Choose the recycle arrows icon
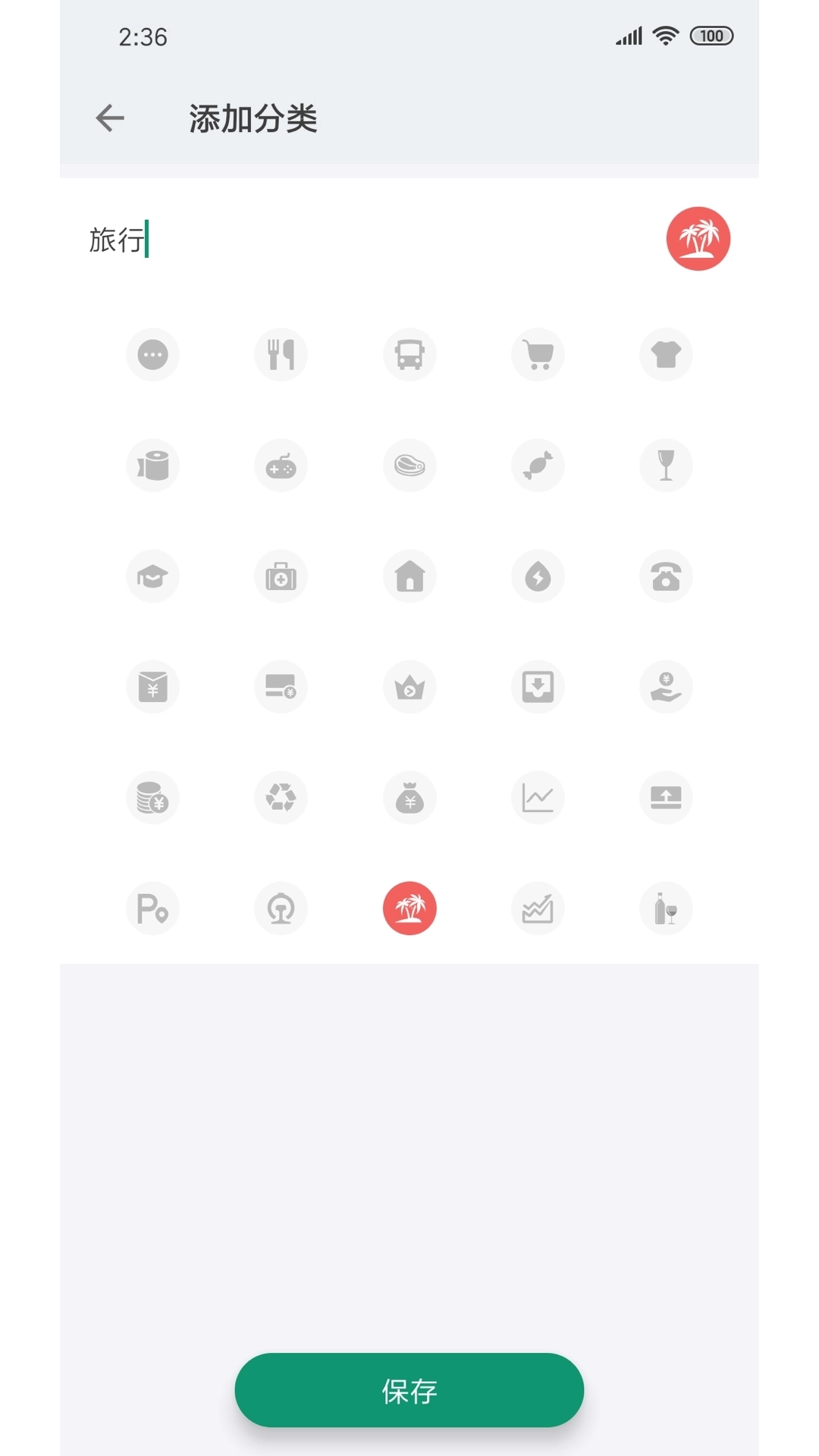The image size is (819, 1456). click(x=281, y=798)
